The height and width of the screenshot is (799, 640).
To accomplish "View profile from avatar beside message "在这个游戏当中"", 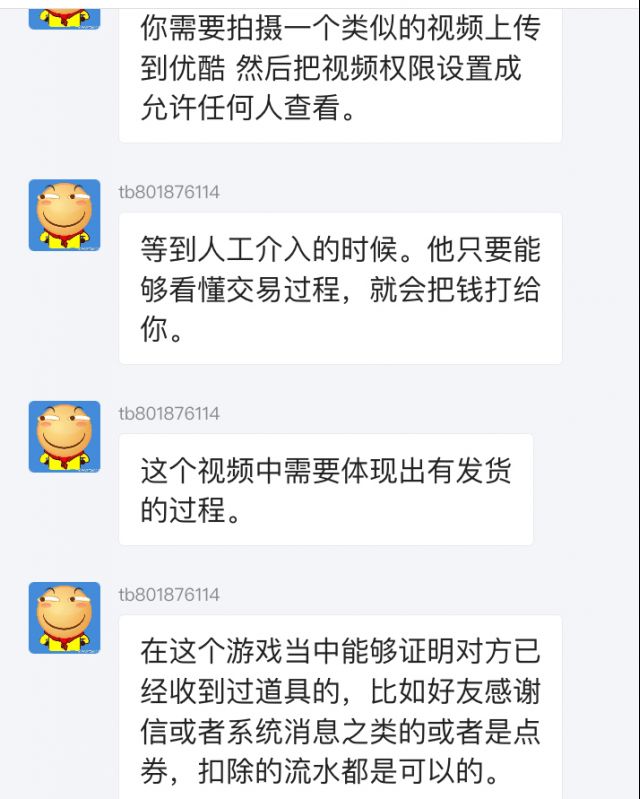I will pyautogui.click(x=64, y=618).
